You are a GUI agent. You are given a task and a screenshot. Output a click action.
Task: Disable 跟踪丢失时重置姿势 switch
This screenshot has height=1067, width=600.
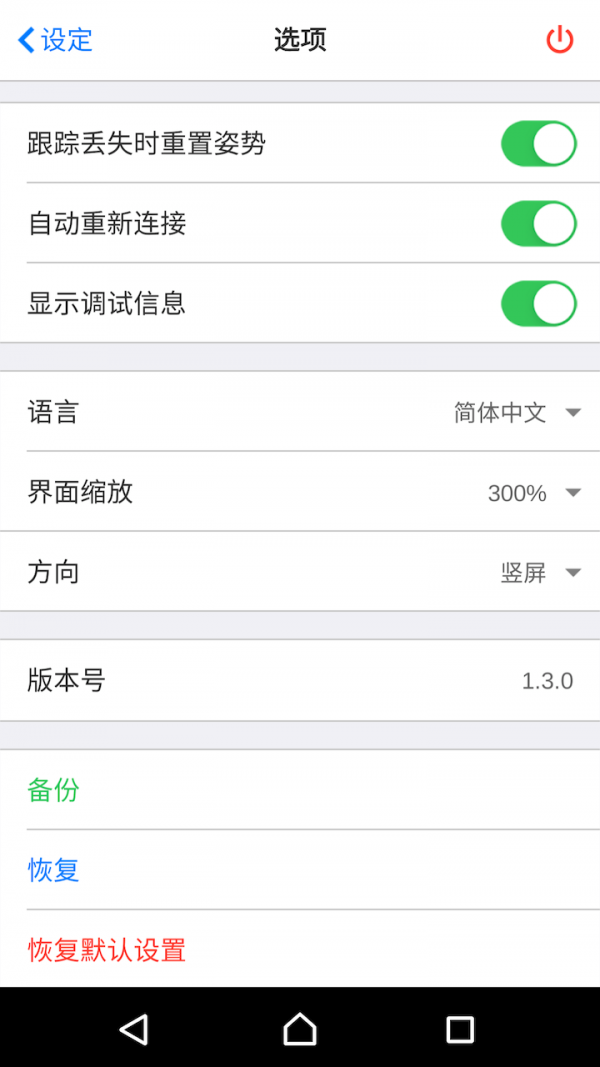(538, 143)
